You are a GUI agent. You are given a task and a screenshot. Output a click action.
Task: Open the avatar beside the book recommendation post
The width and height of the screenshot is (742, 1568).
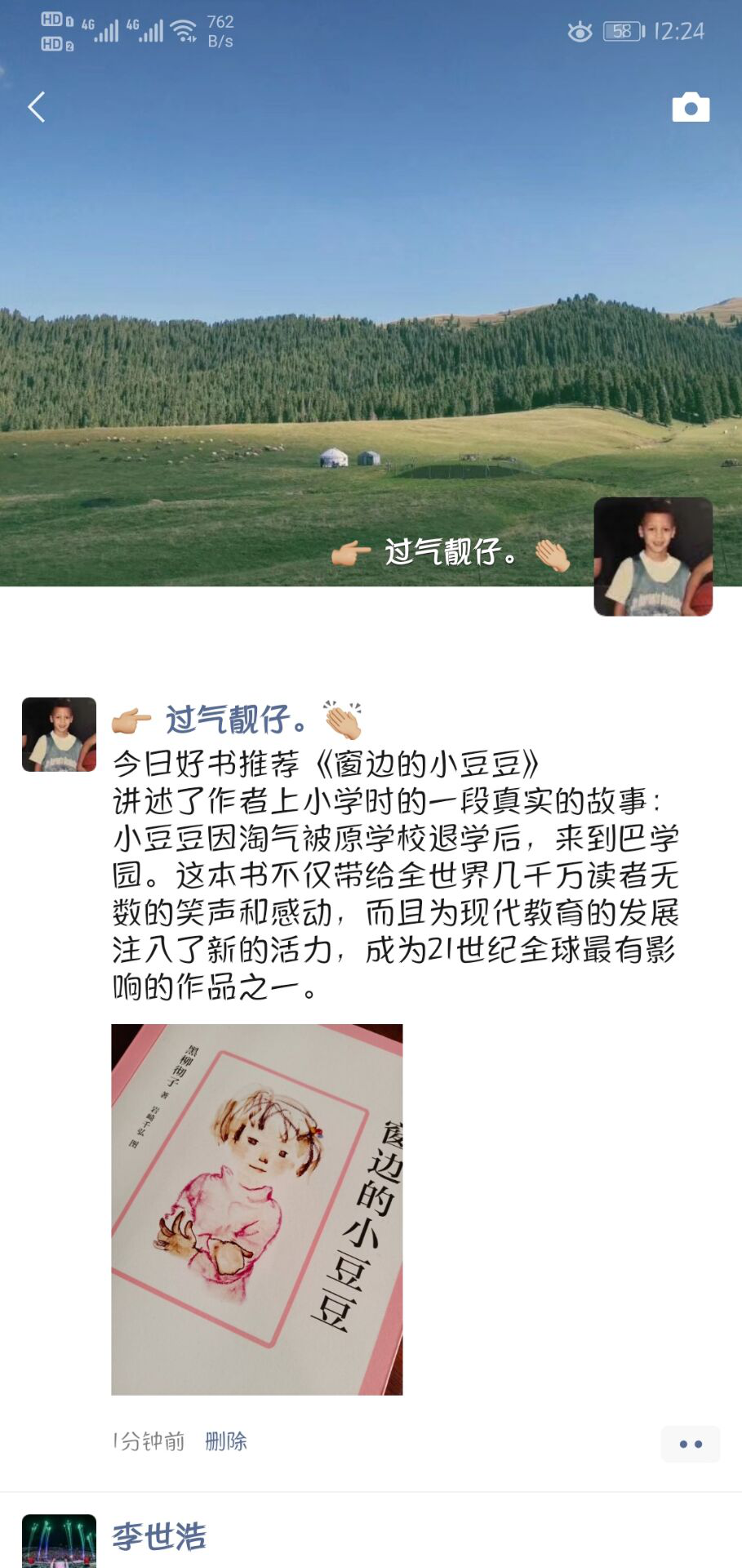point(59,734)
